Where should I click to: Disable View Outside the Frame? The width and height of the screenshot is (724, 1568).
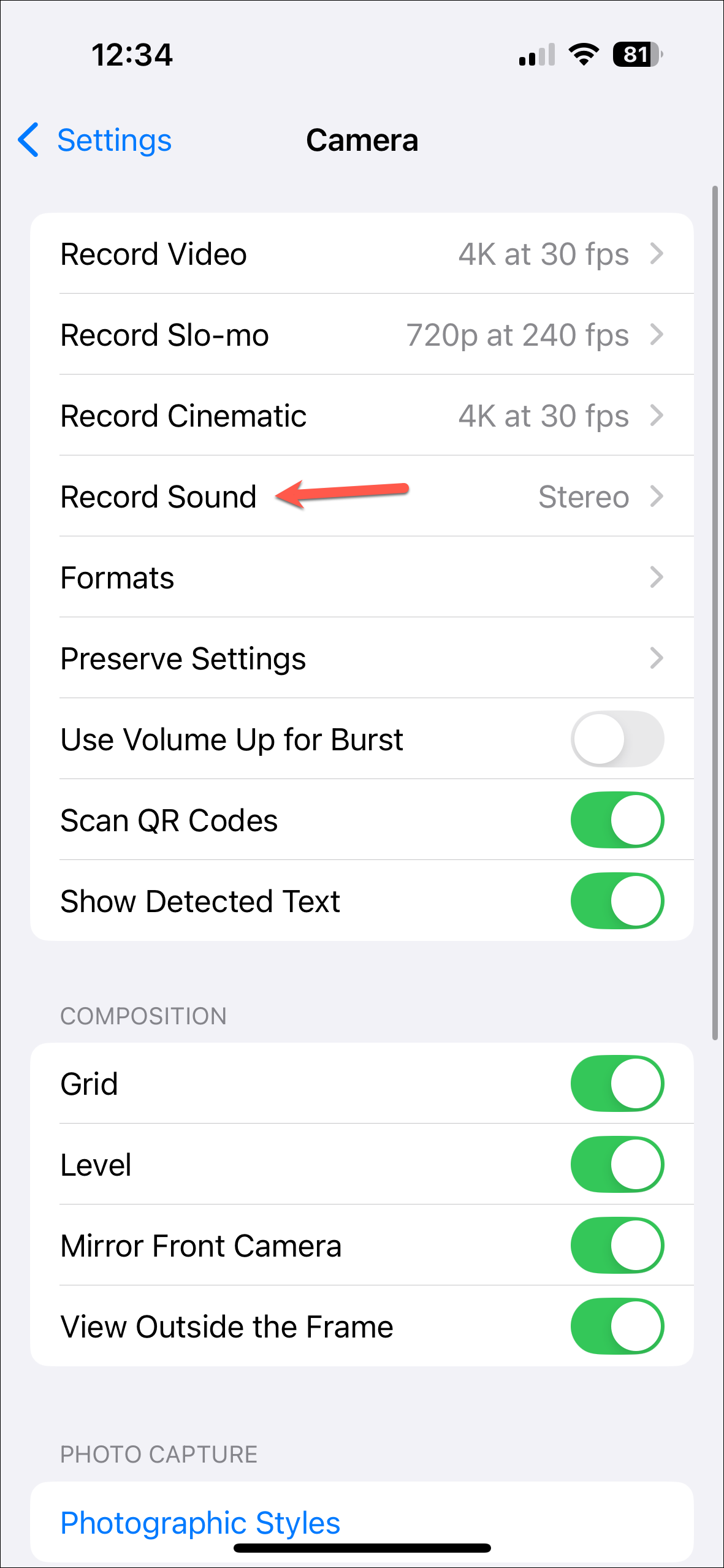pyautogui.click(x=617, y=1326)
